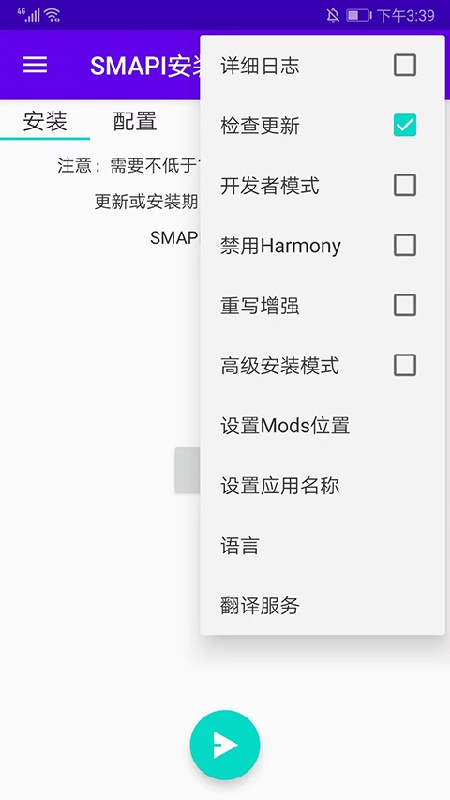Check the 禁用Harmony box
Screen dimensions: 450x800
coord(405,245)
